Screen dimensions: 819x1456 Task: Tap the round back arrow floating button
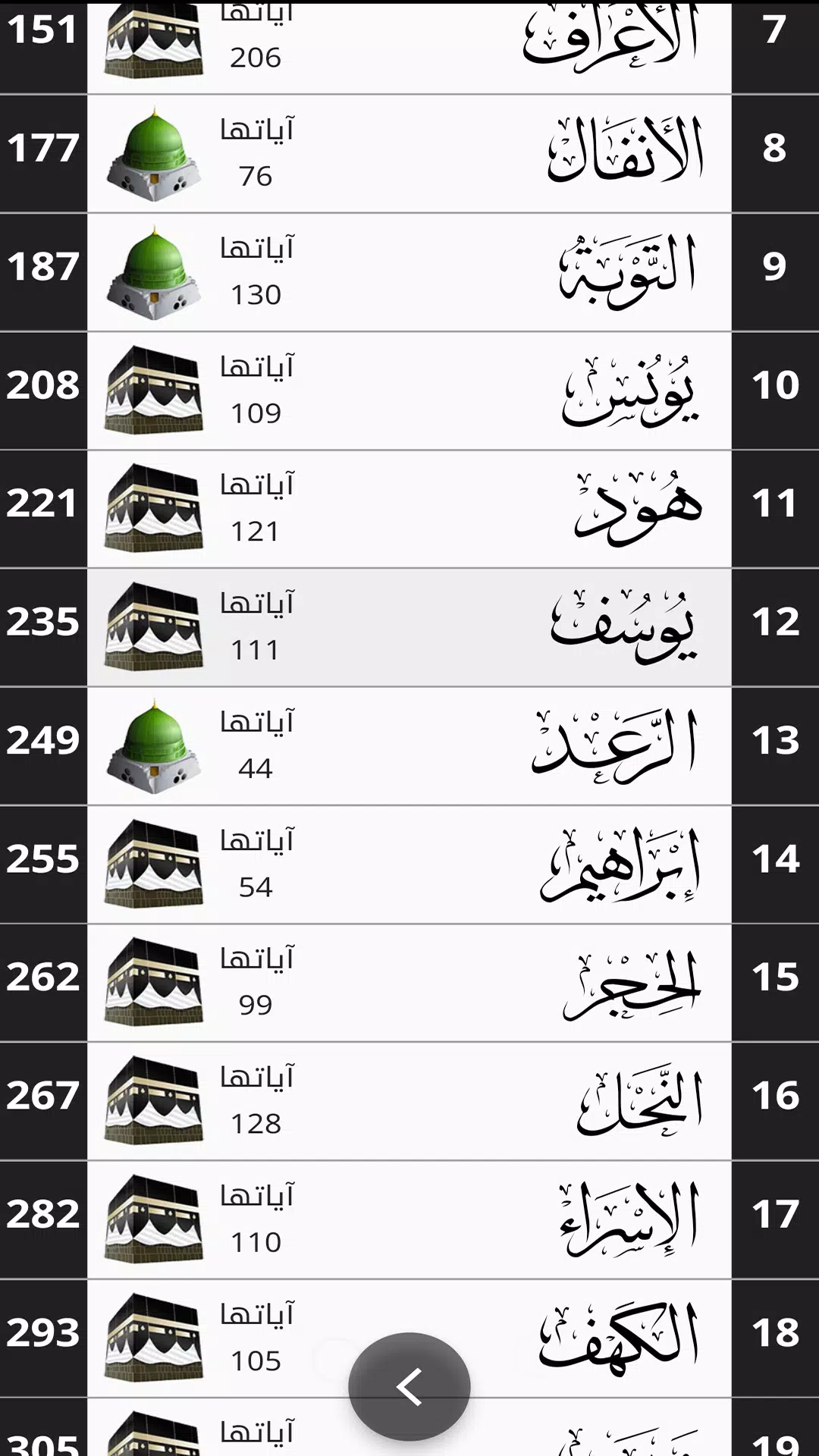[409, 1387]
